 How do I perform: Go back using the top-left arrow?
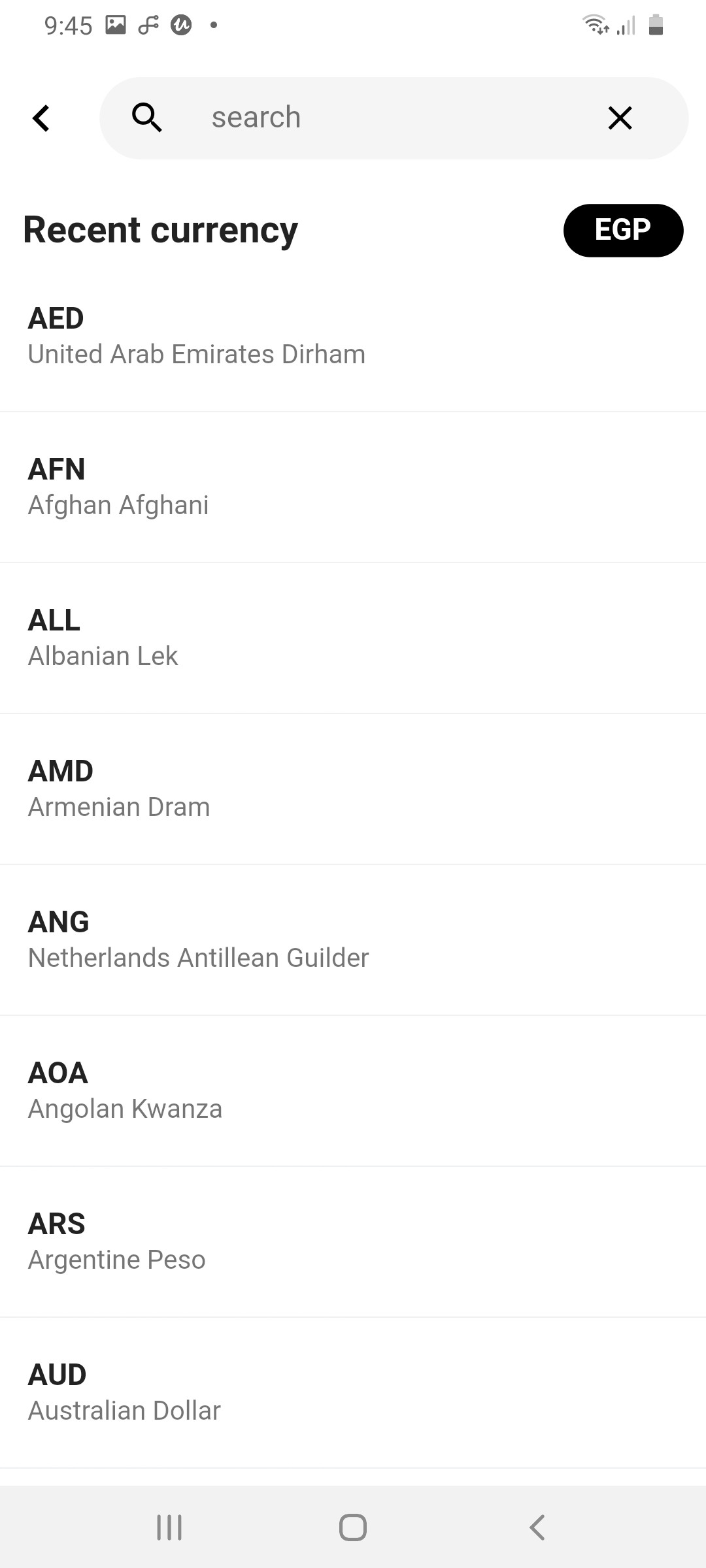(x=41, y=118)
